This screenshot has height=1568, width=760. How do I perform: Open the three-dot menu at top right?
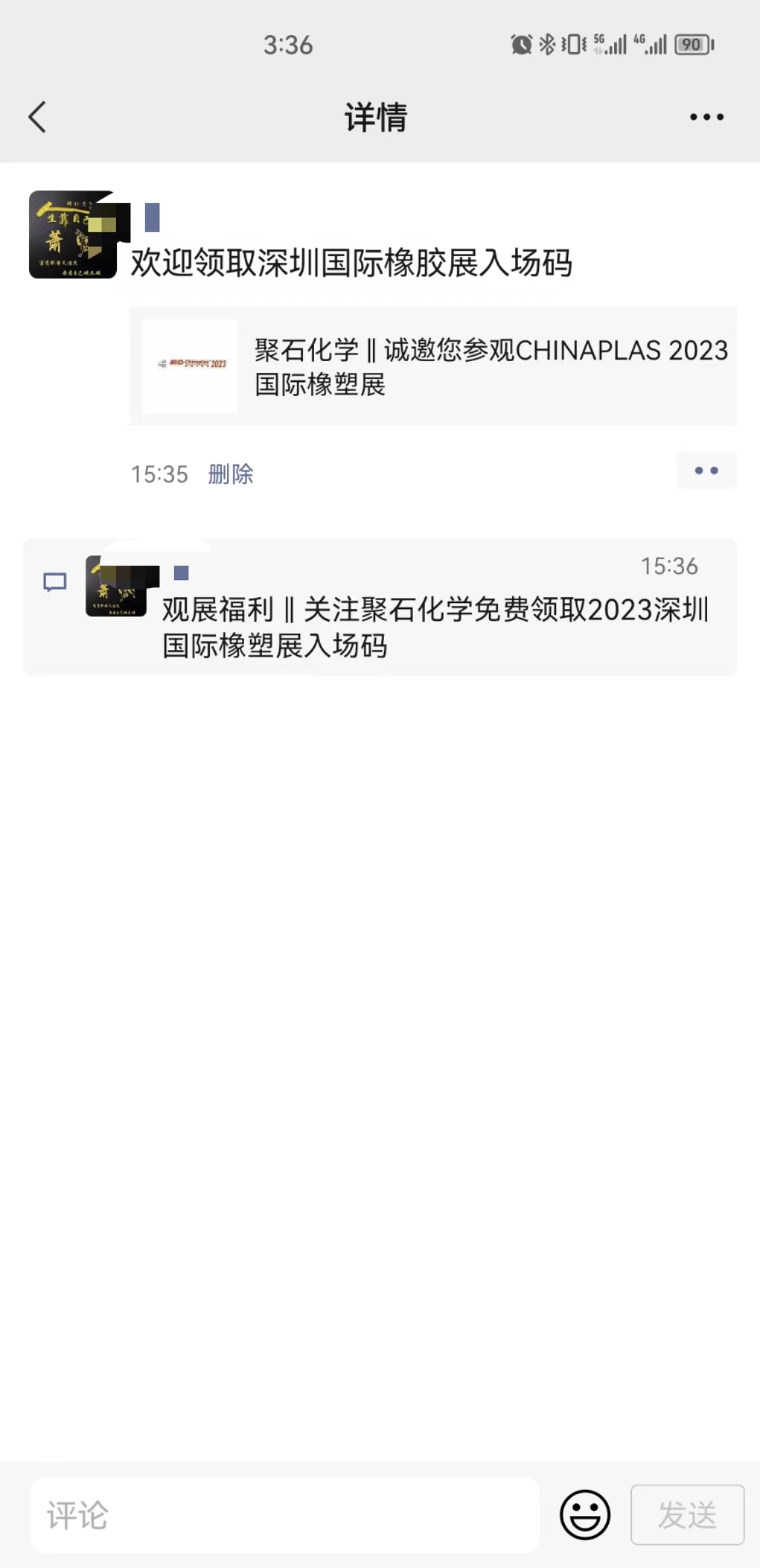(x=706, y=117)
